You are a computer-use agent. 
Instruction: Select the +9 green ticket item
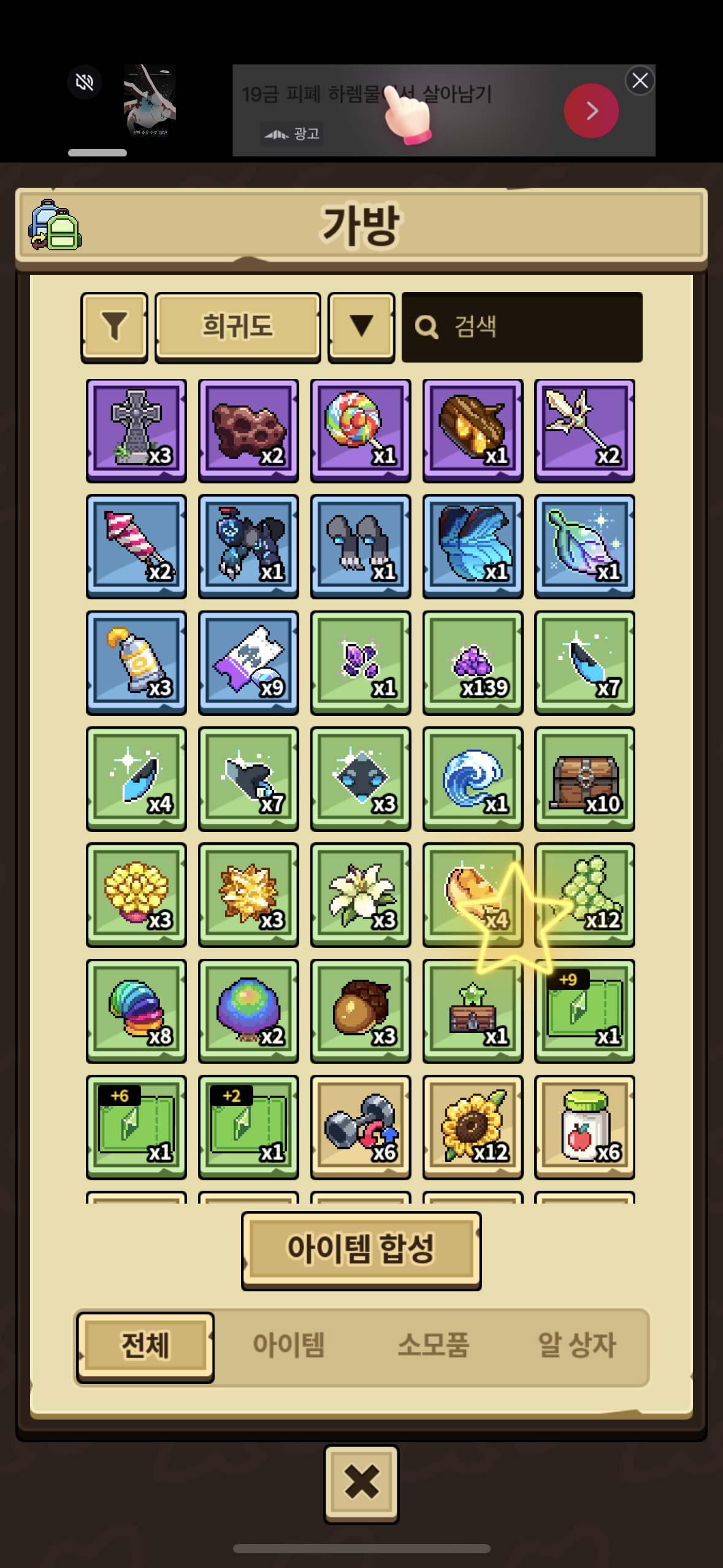(584, 1011)
